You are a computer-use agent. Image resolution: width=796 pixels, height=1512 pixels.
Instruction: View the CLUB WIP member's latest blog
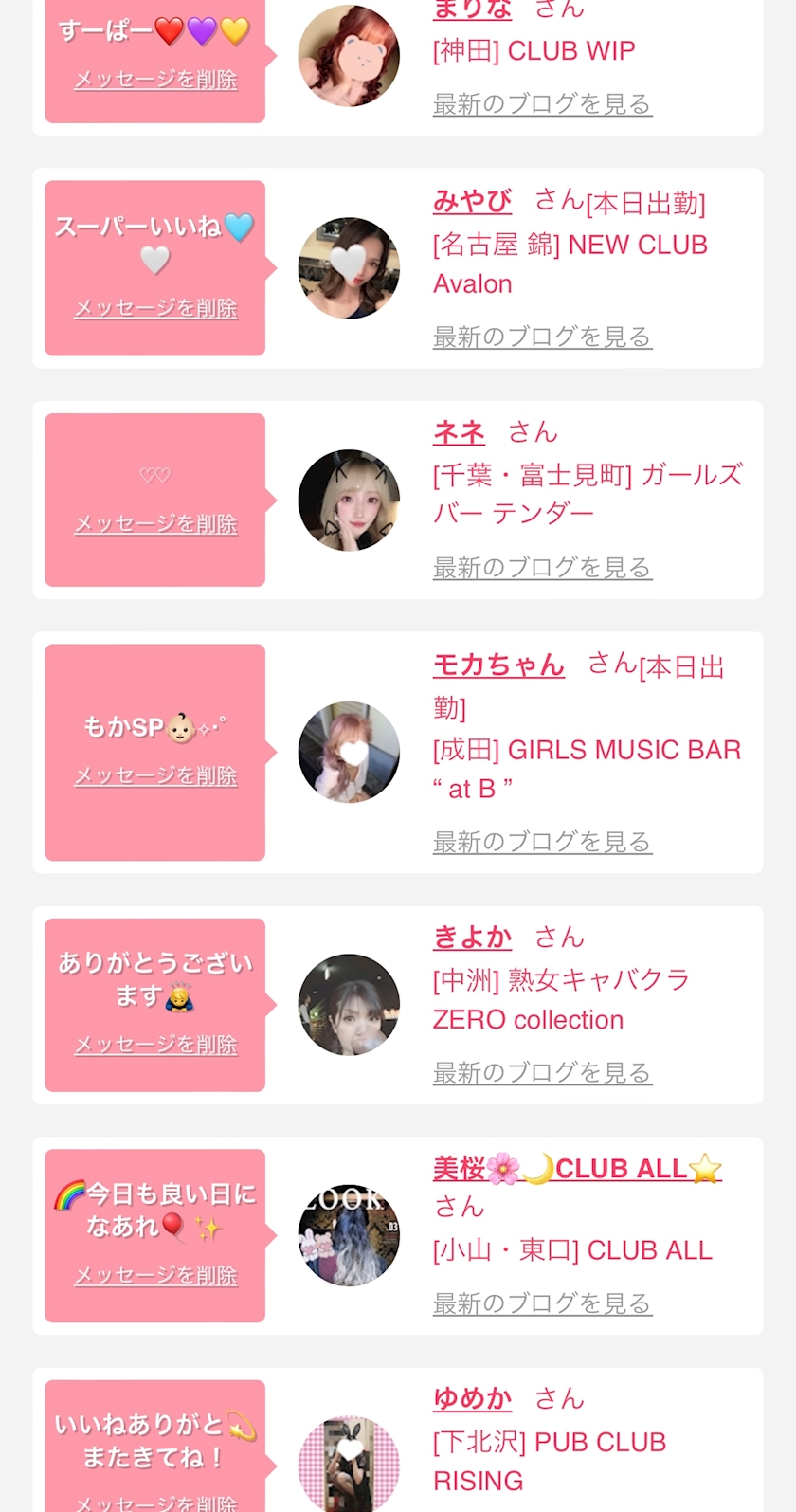coord(542,104)
